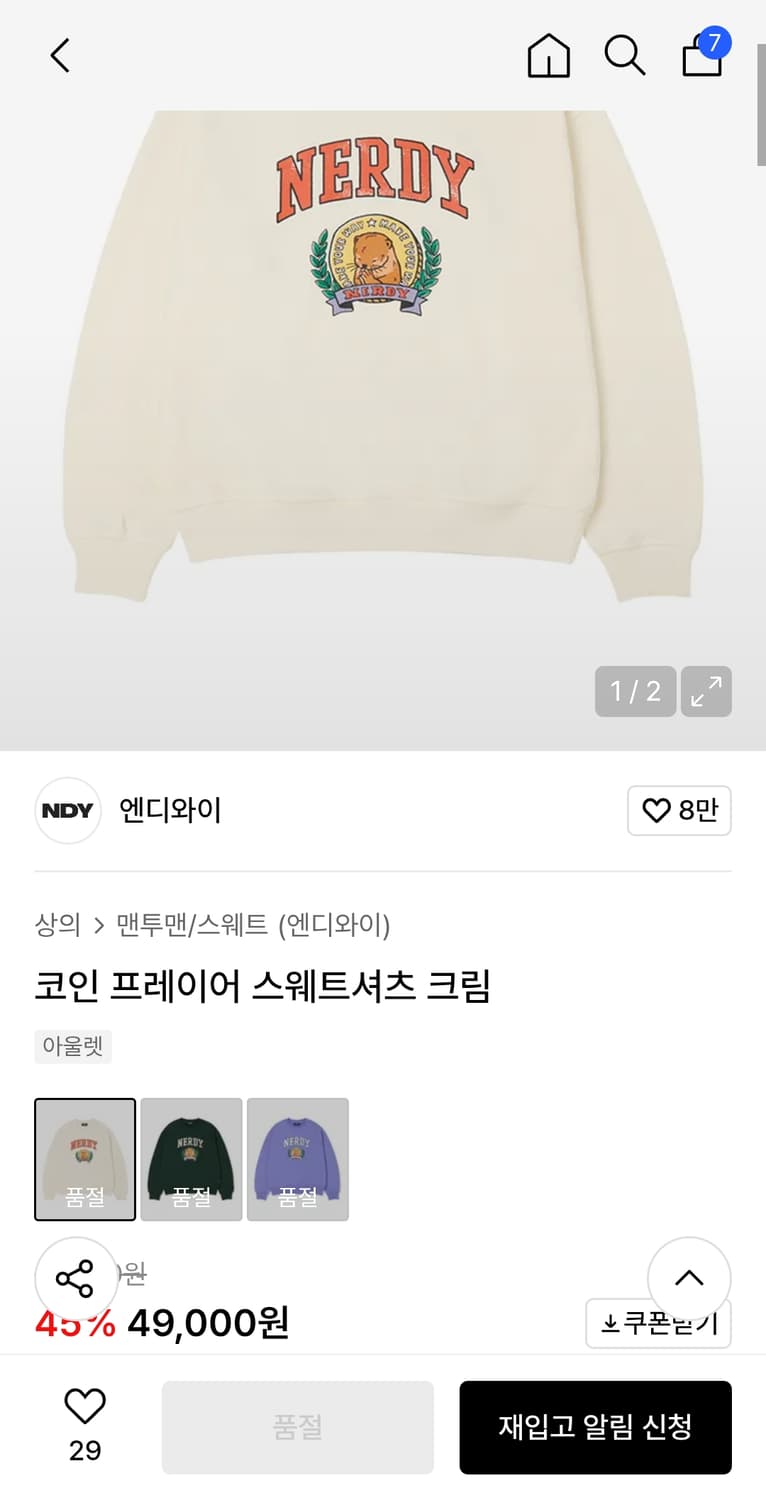
Task: Open the search icon
Action: pos(625,56)
